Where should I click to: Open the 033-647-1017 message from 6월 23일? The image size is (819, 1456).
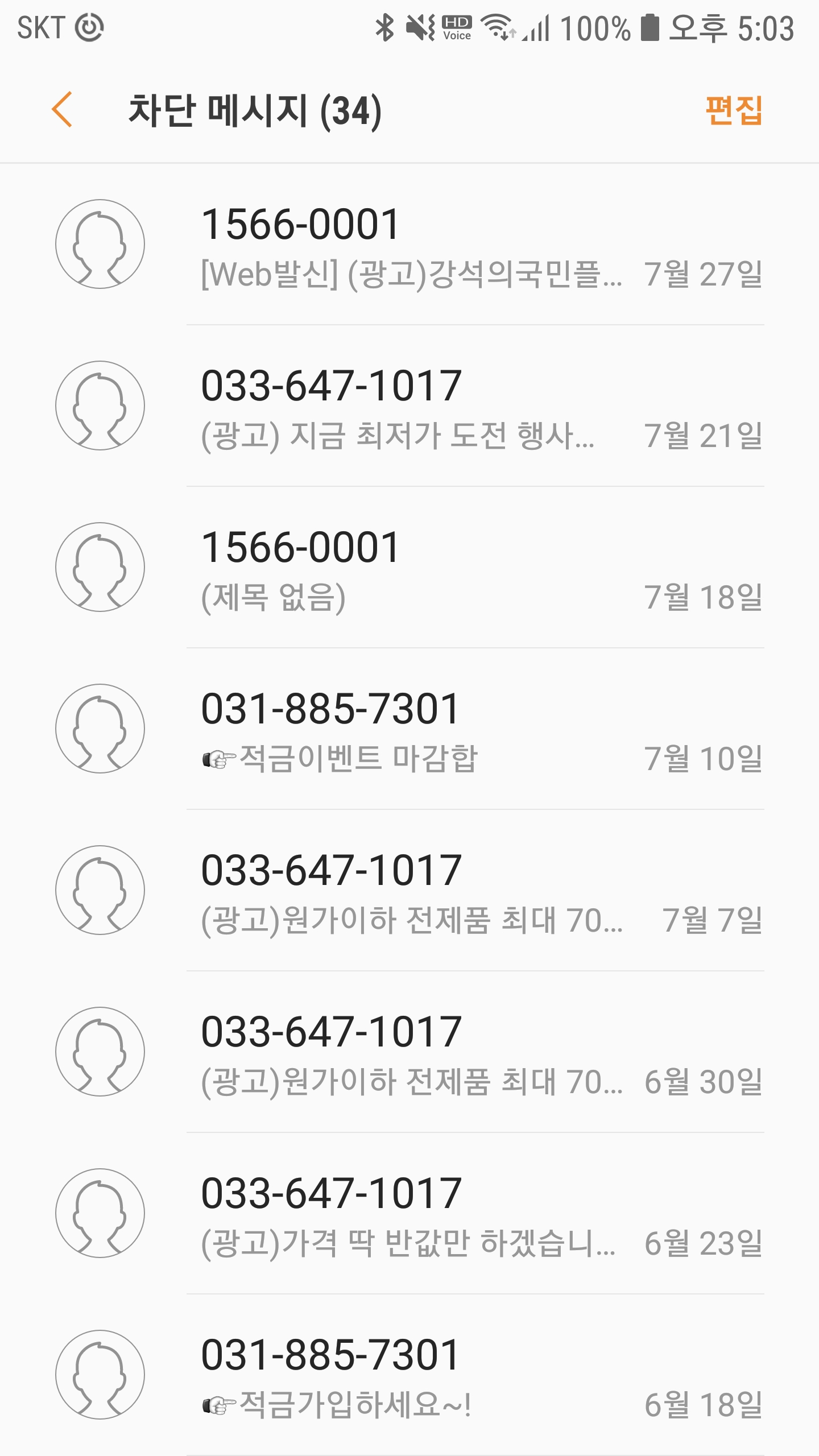pyautogui.click(x=409, y=1215)
